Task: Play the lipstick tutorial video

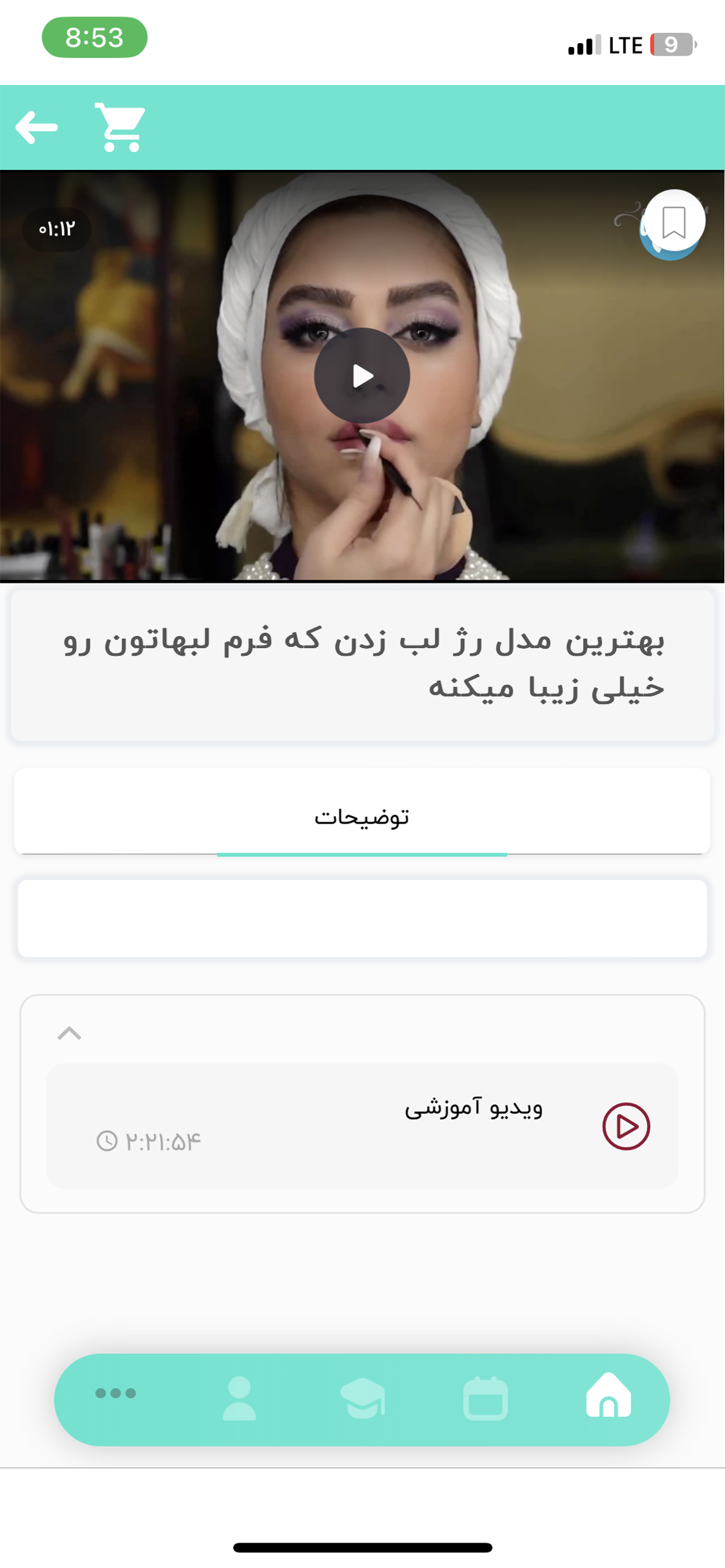Action: (x=362, y=376)
